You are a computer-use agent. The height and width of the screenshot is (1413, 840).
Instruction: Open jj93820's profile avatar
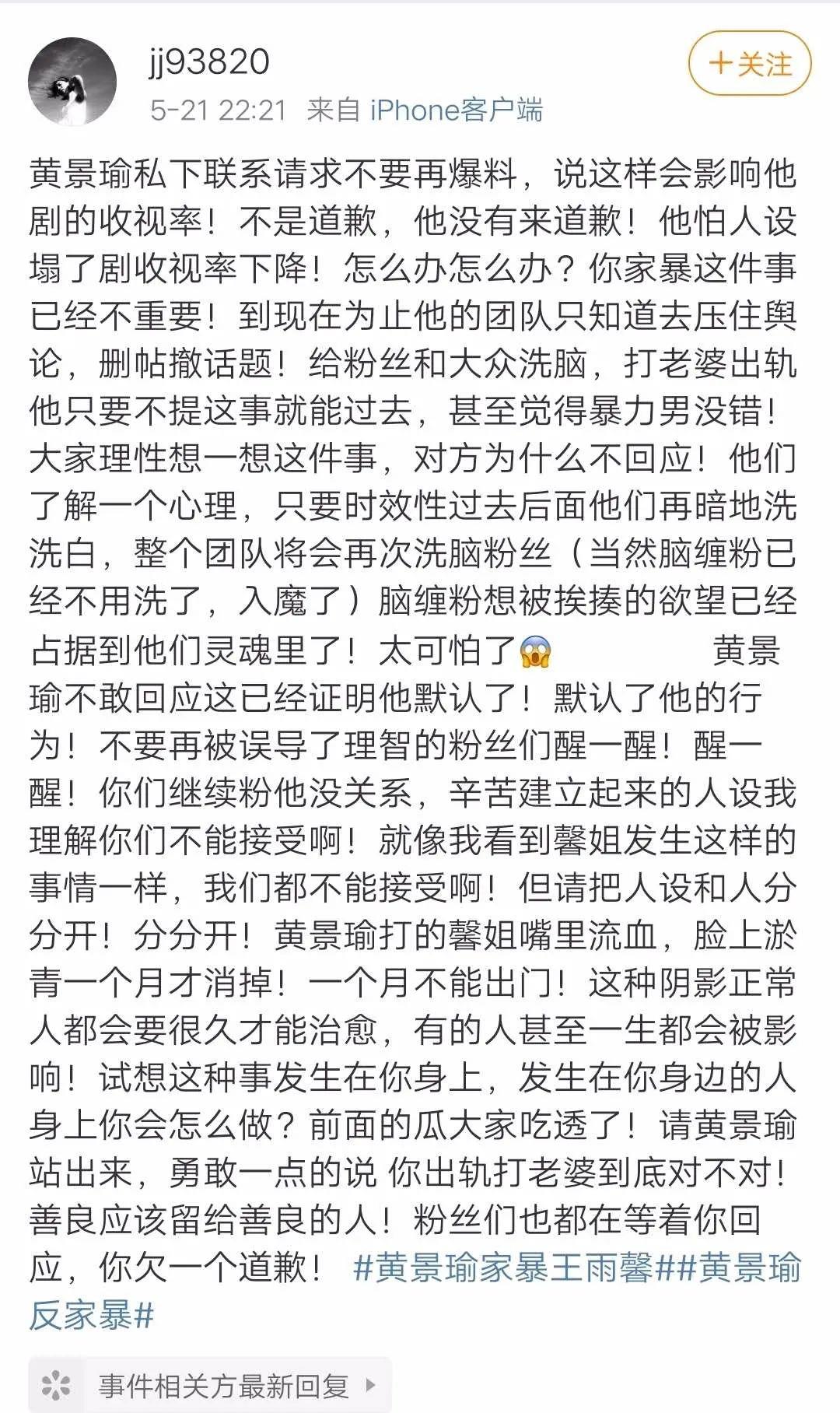[72, 81]
